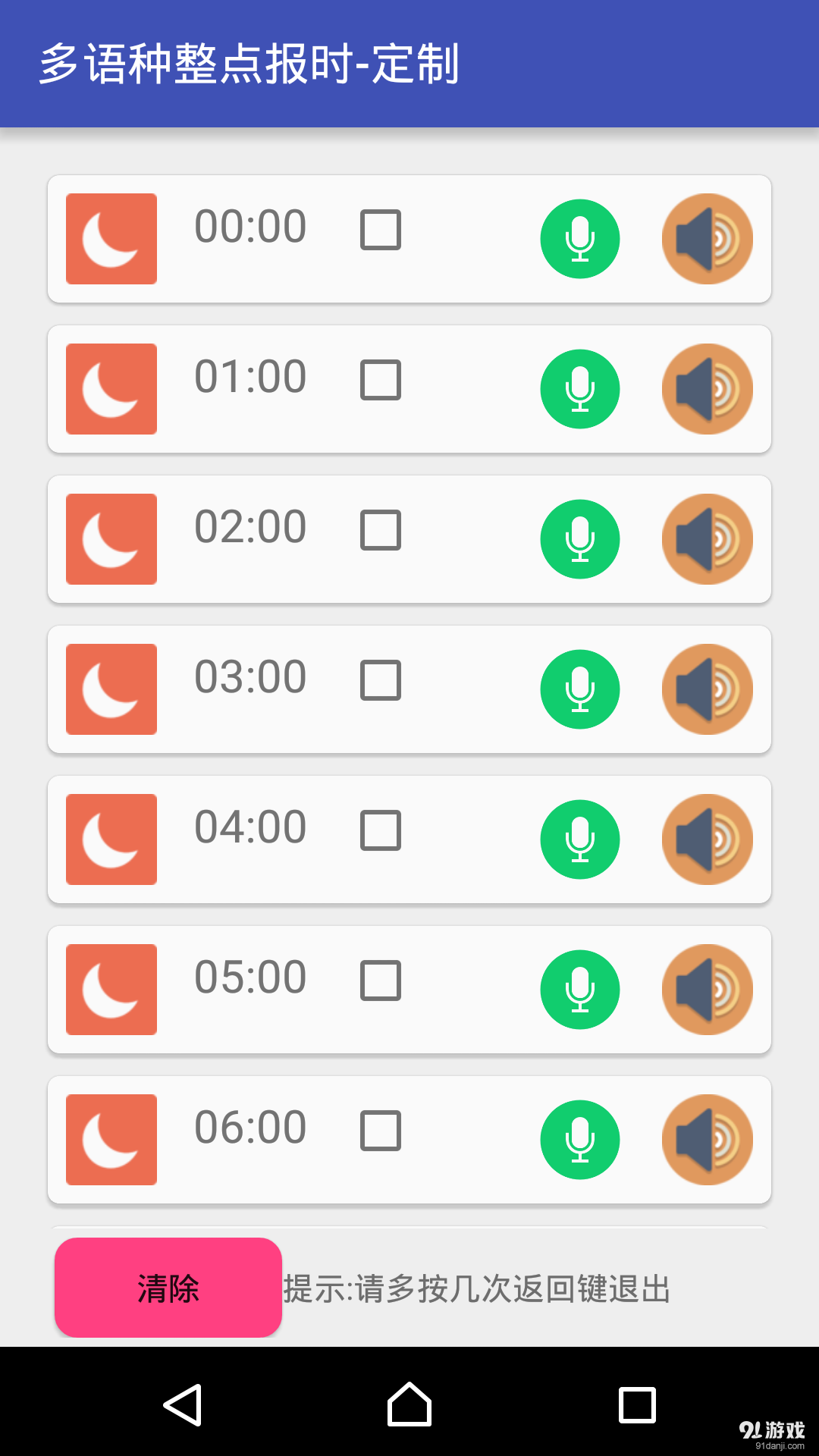This screenshot has height=1456, width=819.
Task: Play the speaker in the 05:00 row
Action: tap(707, 990)
